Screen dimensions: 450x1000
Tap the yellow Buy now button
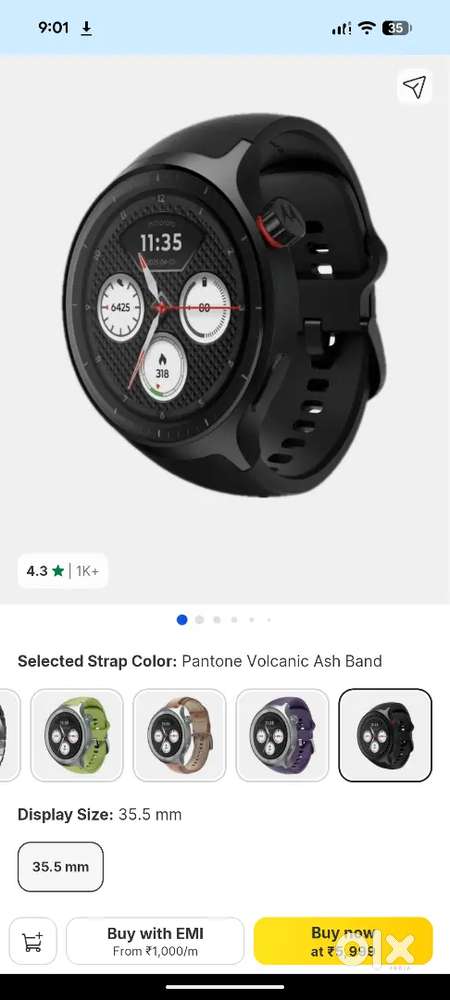click(343, 941)
